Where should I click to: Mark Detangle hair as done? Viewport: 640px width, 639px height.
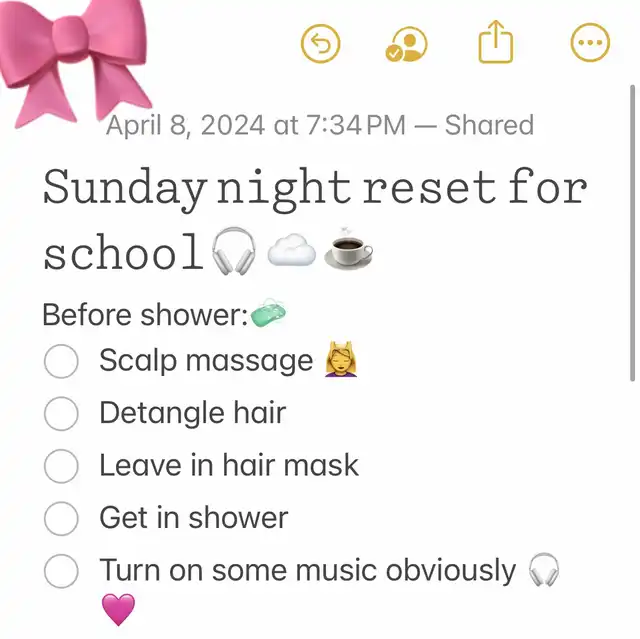(x=61, y=413)
